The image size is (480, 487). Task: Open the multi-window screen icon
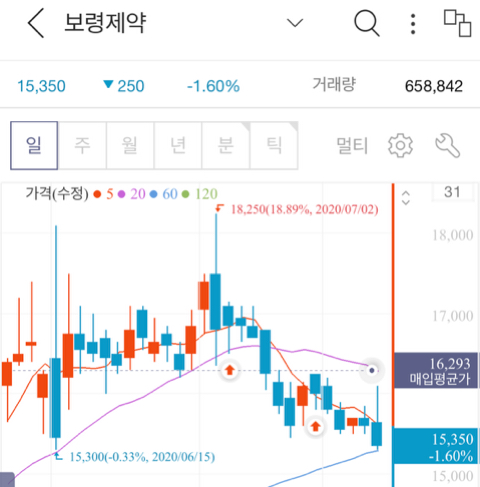457,23
